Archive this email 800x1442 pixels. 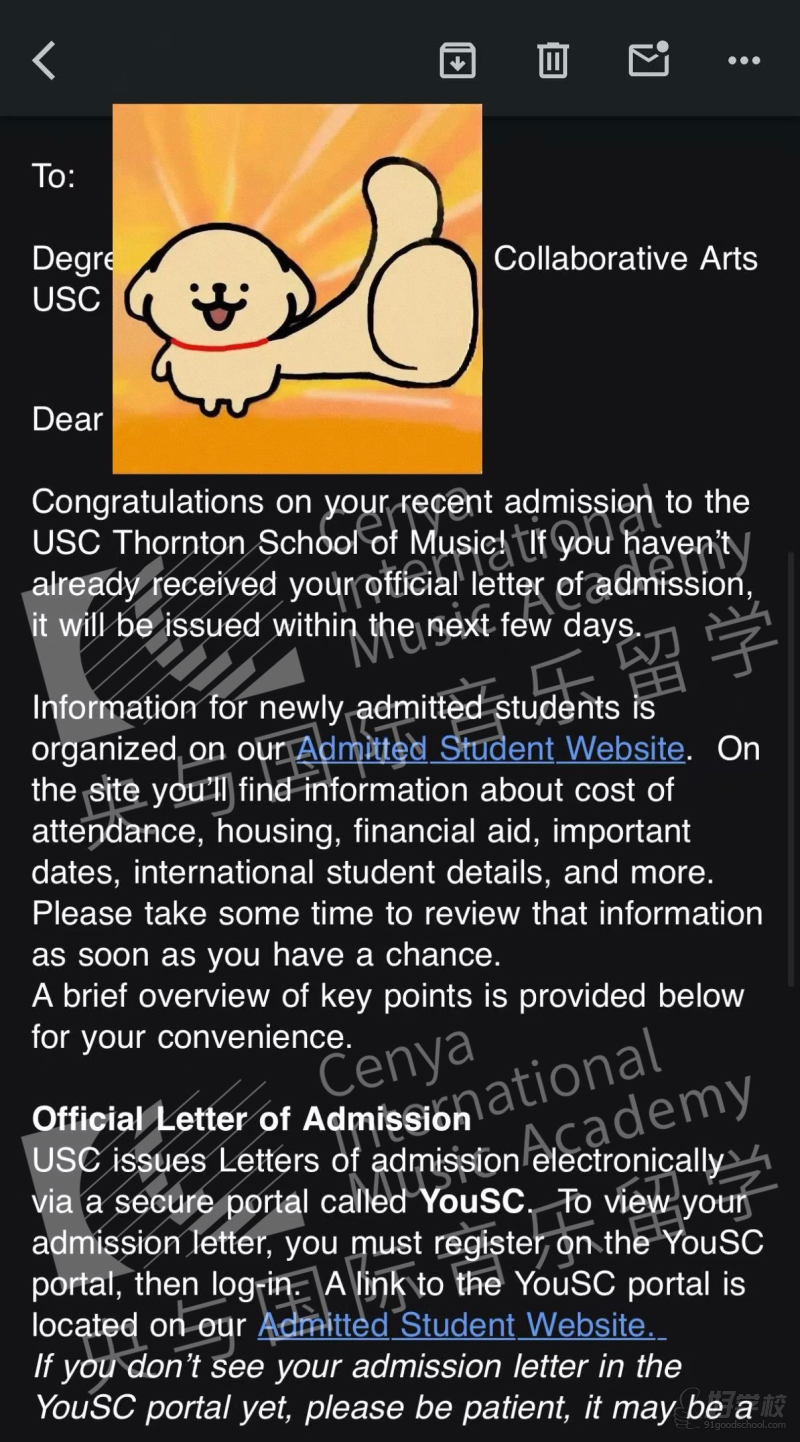tap(457, 61)
